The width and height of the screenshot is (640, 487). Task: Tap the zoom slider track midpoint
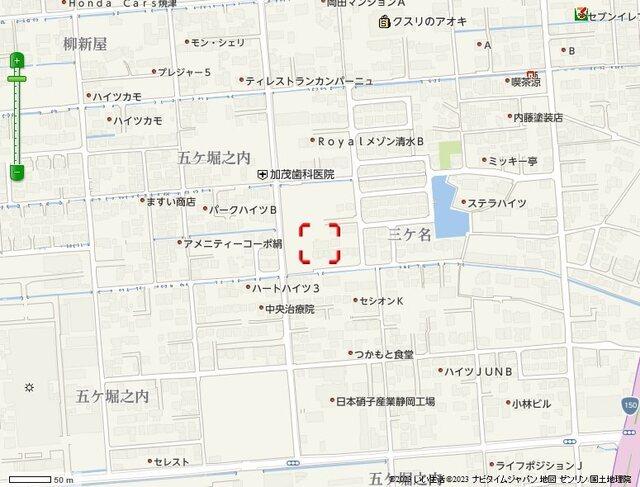pyautogui.click(x=16, y=116)
